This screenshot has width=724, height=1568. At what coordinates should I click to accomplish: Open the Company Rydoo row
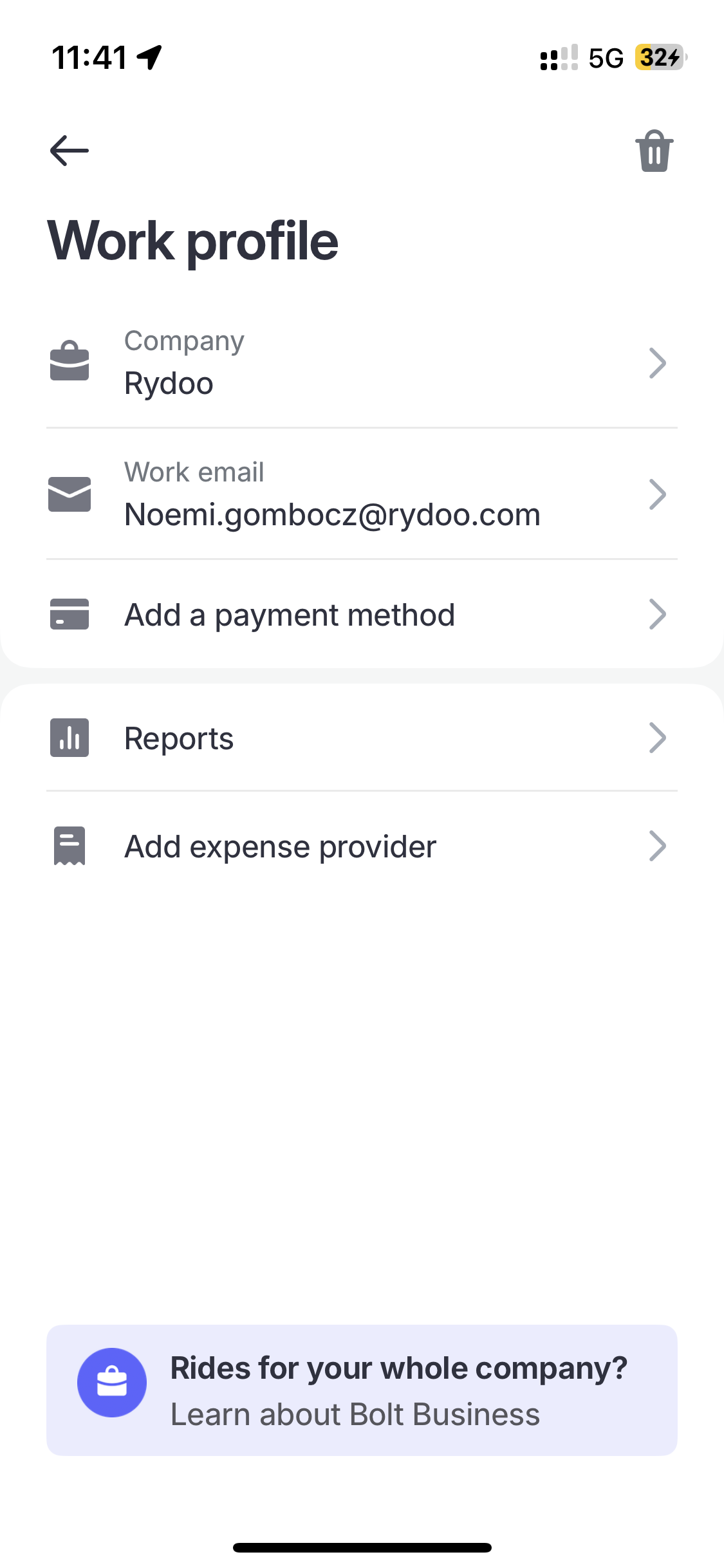click(x=362, y=362)
